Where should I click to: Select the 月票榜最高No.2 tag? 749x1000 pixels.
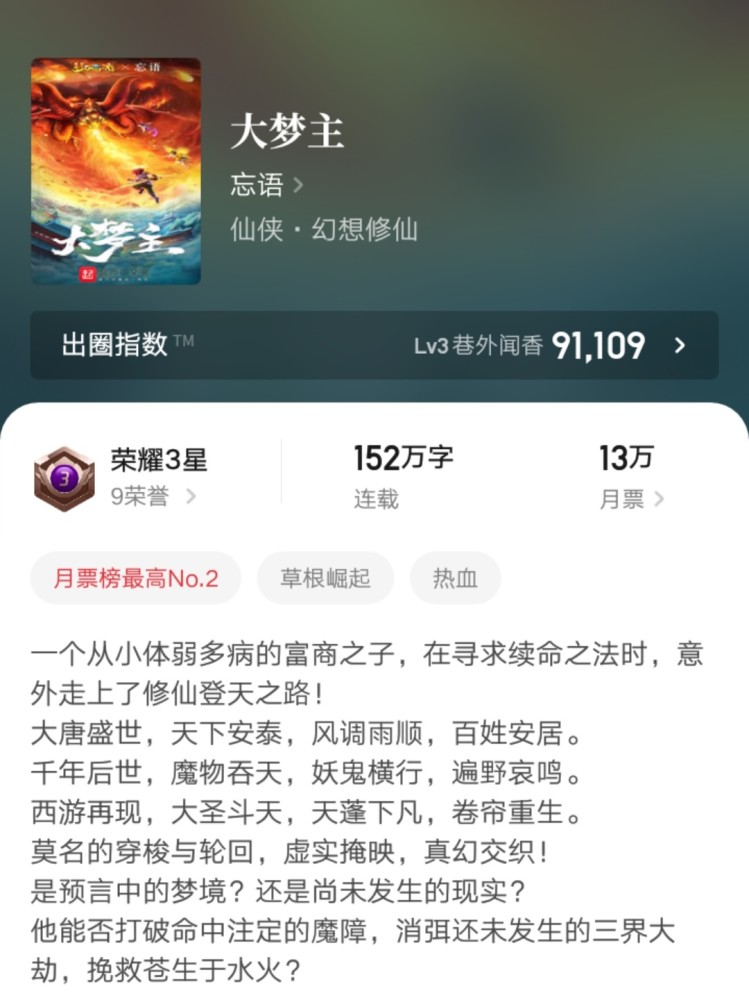click(x=135, y=578)
